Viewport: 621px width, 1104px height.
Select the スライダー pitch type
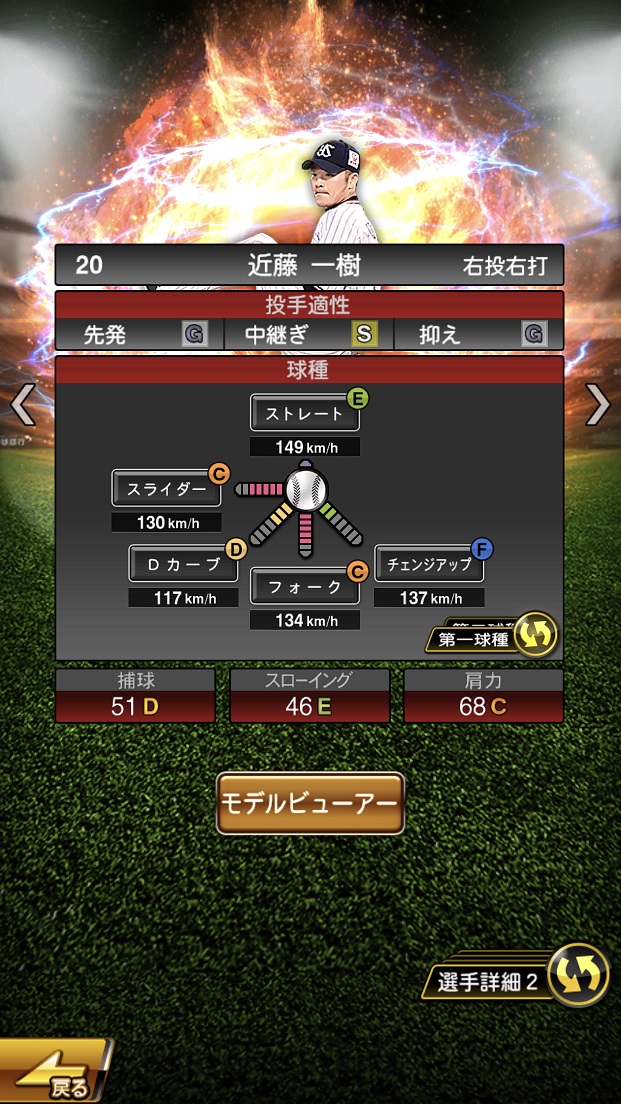(166, 489)
